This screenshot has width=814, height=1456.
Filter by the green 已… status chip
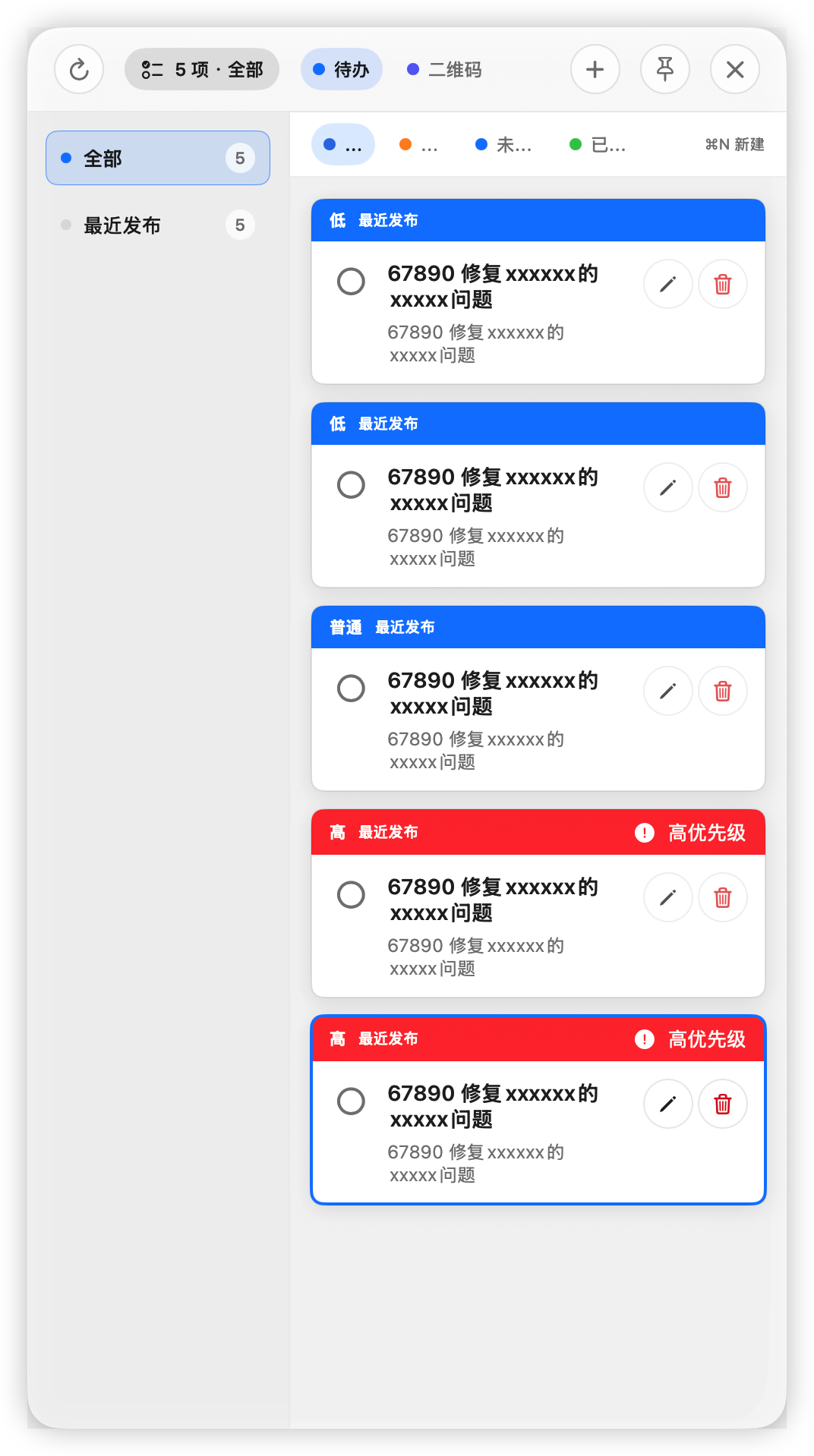tap(598, 144)
